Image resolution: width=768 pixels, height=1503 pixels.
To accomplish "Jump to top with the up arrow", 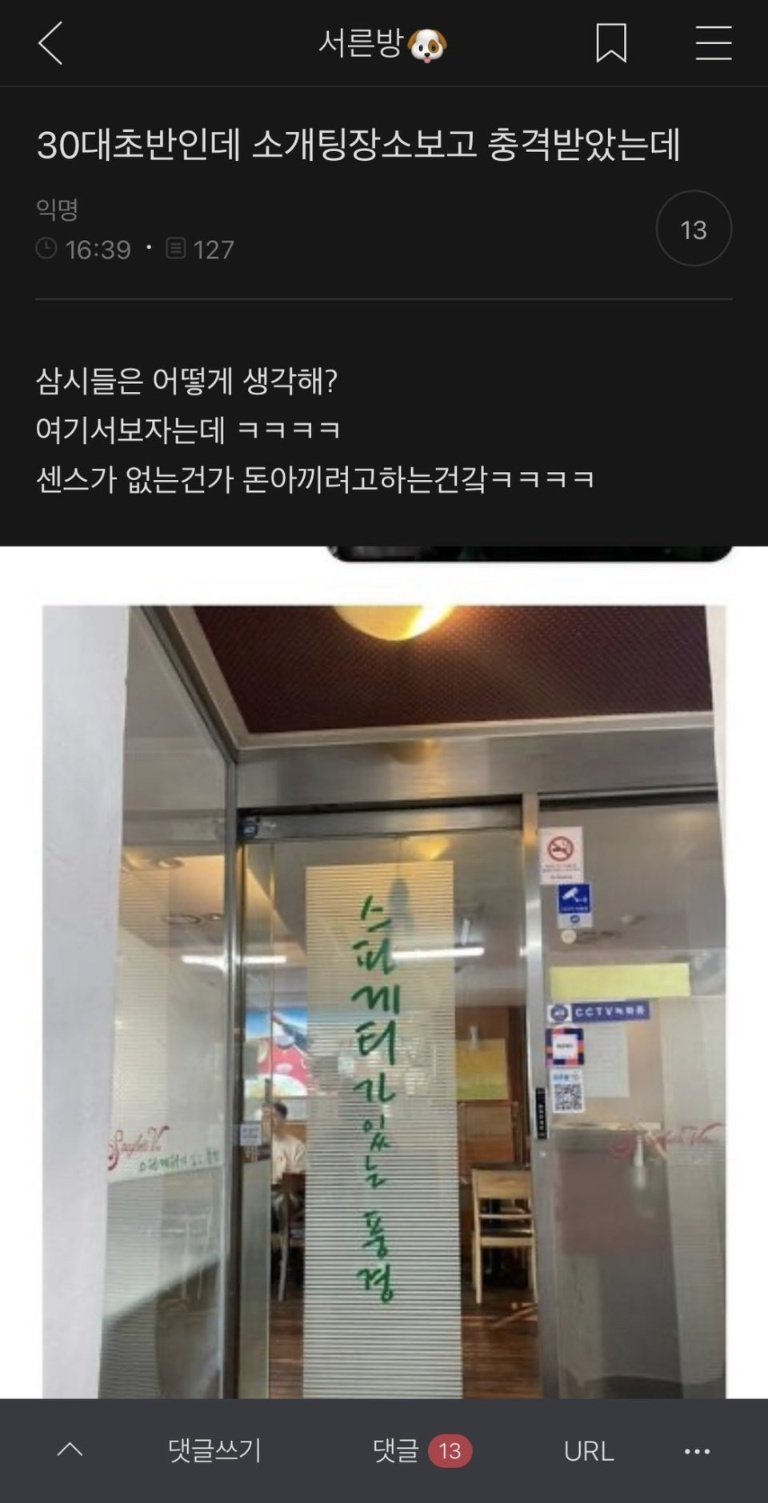I will pos(70,1450).
